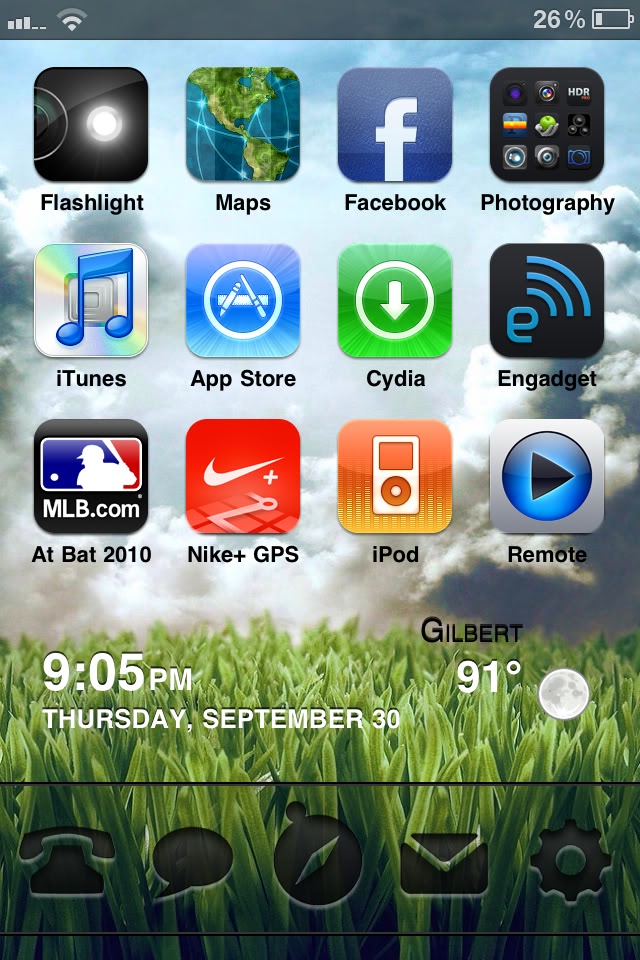Open the Engadget app
The image size is (640, 960).
click(x=547, y=301)
